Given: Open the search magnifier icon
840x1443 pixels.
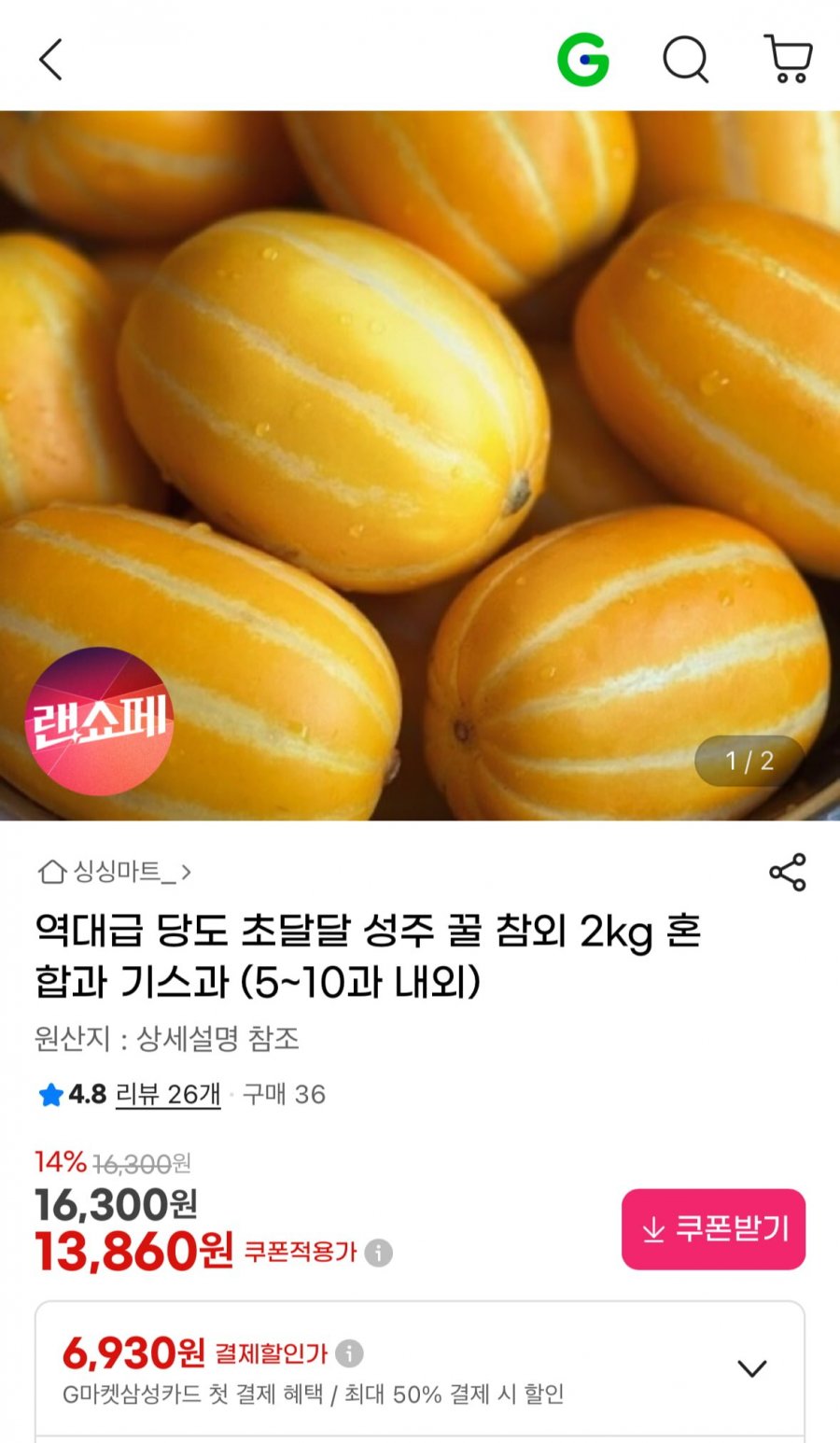Looking at the screenshot, I should click(x=685, y=61).
